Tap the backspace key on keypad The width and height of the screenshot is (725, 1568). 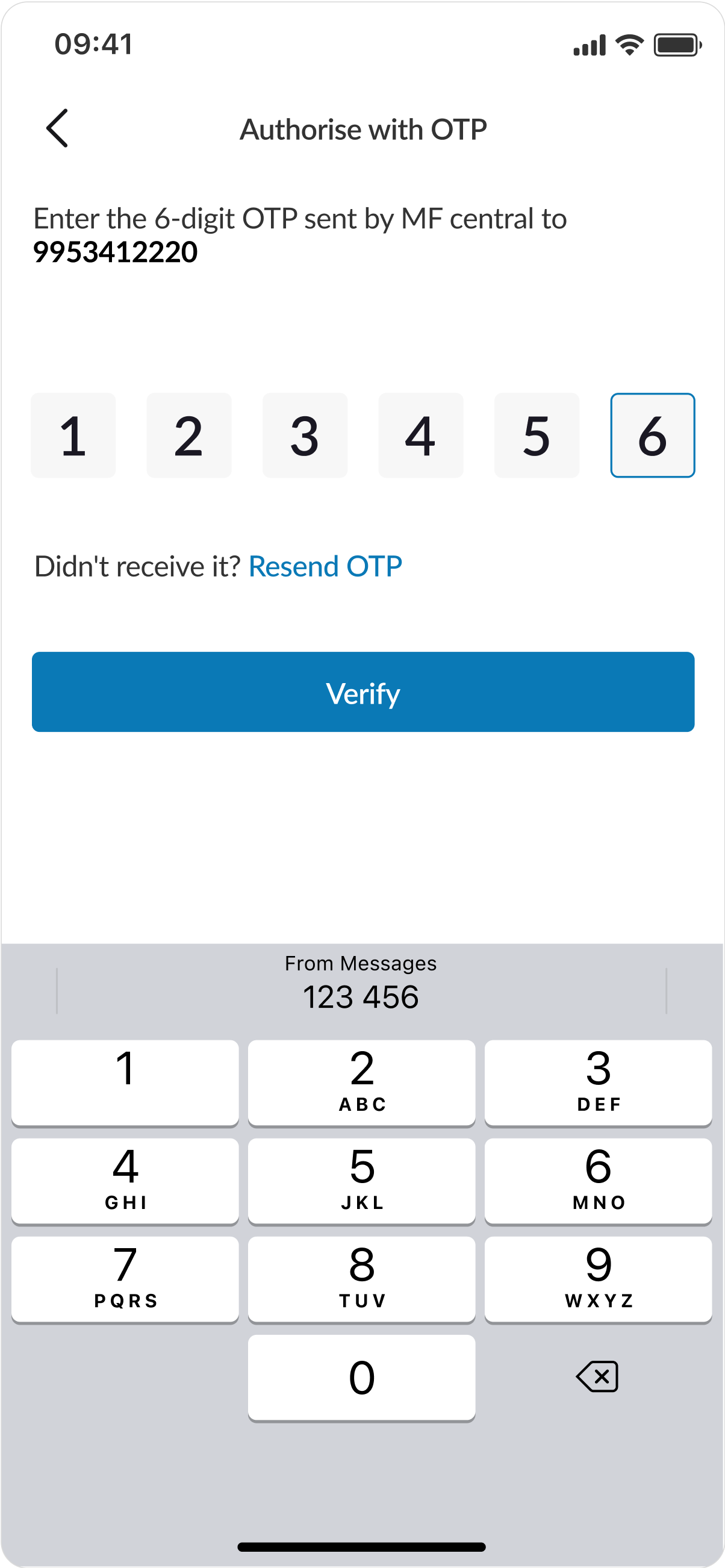[597, 1377]
